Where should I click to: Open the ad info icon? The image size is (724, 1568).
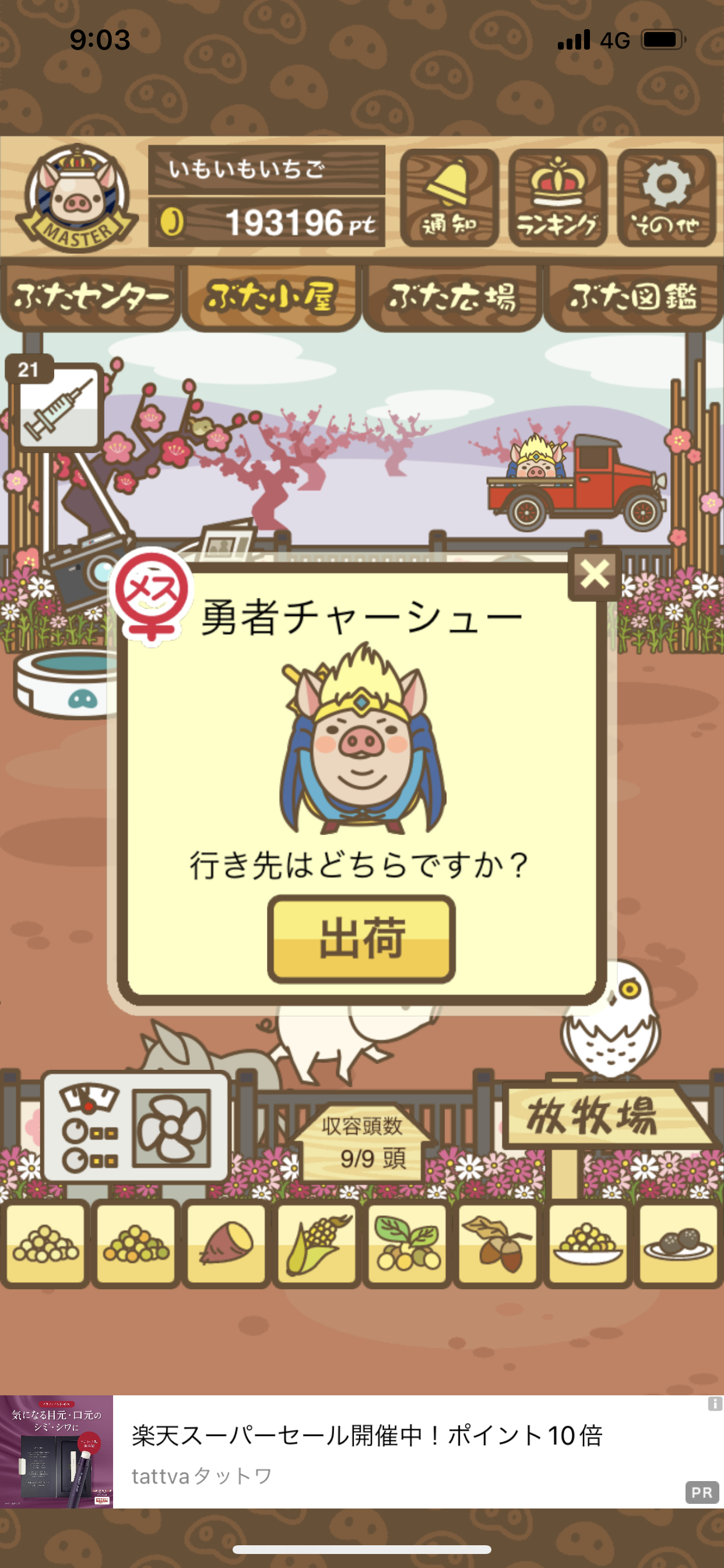714,1403
